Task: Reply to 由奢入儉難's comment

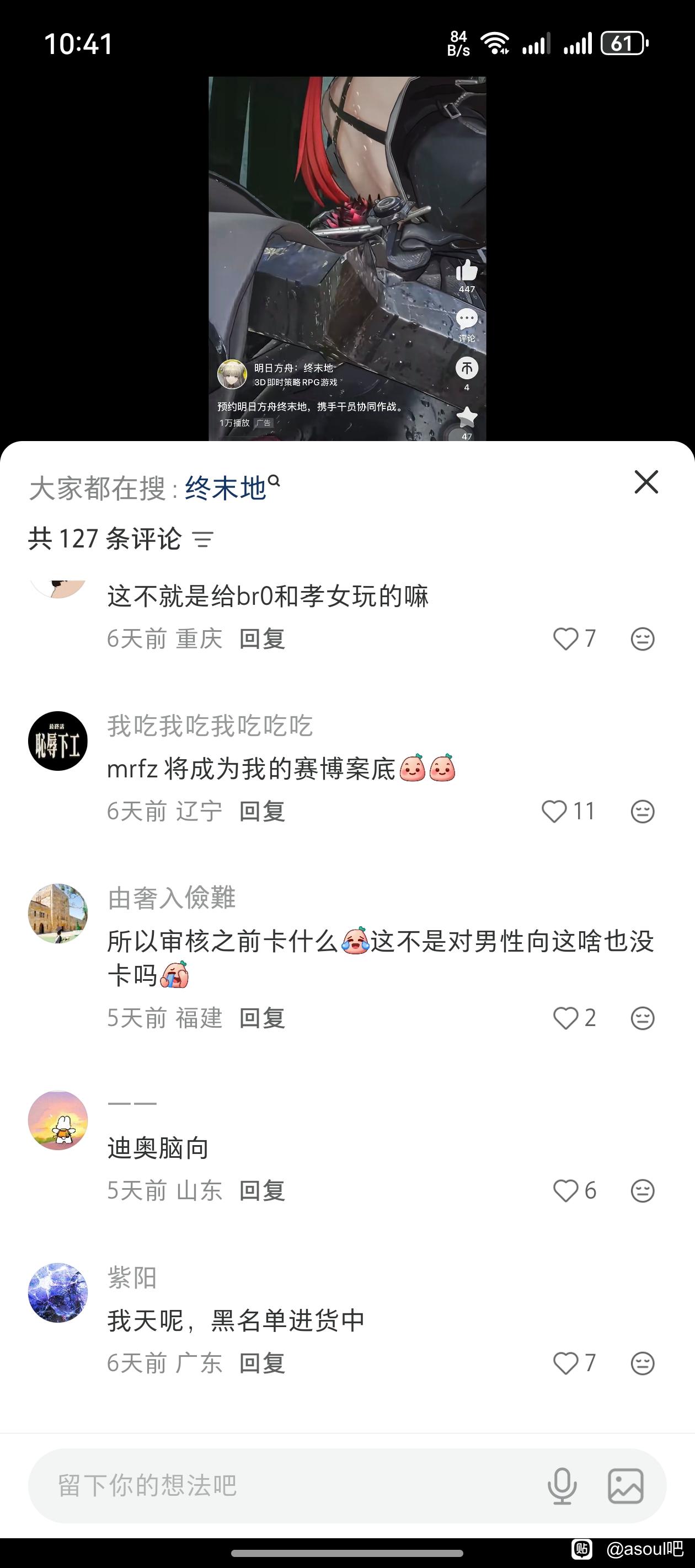Action: coord(262,1018)
